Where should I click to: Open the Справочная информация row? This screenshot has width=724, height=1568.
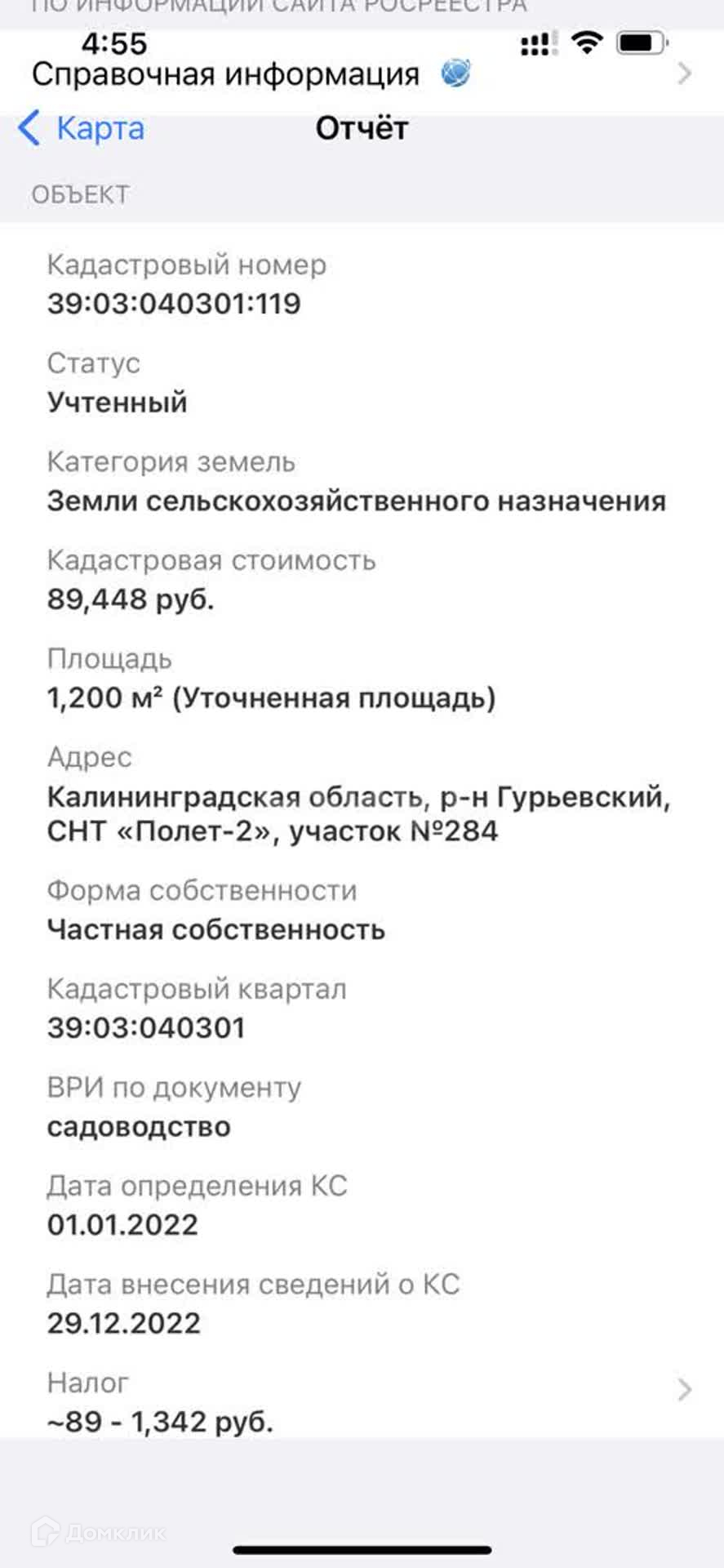click(x=359, y=75)
